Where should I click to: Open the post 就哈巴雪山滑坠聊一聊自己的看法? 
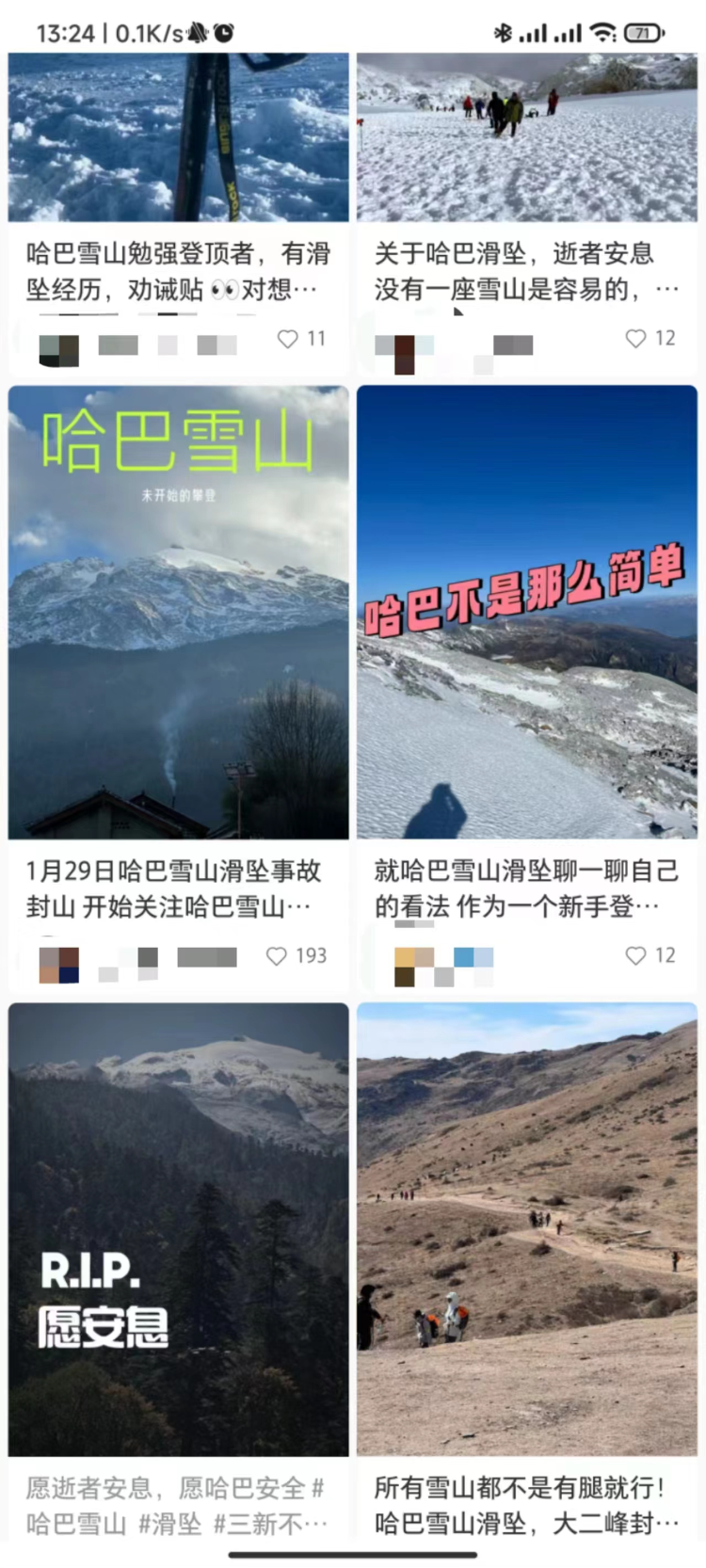[x=526, y=612]
